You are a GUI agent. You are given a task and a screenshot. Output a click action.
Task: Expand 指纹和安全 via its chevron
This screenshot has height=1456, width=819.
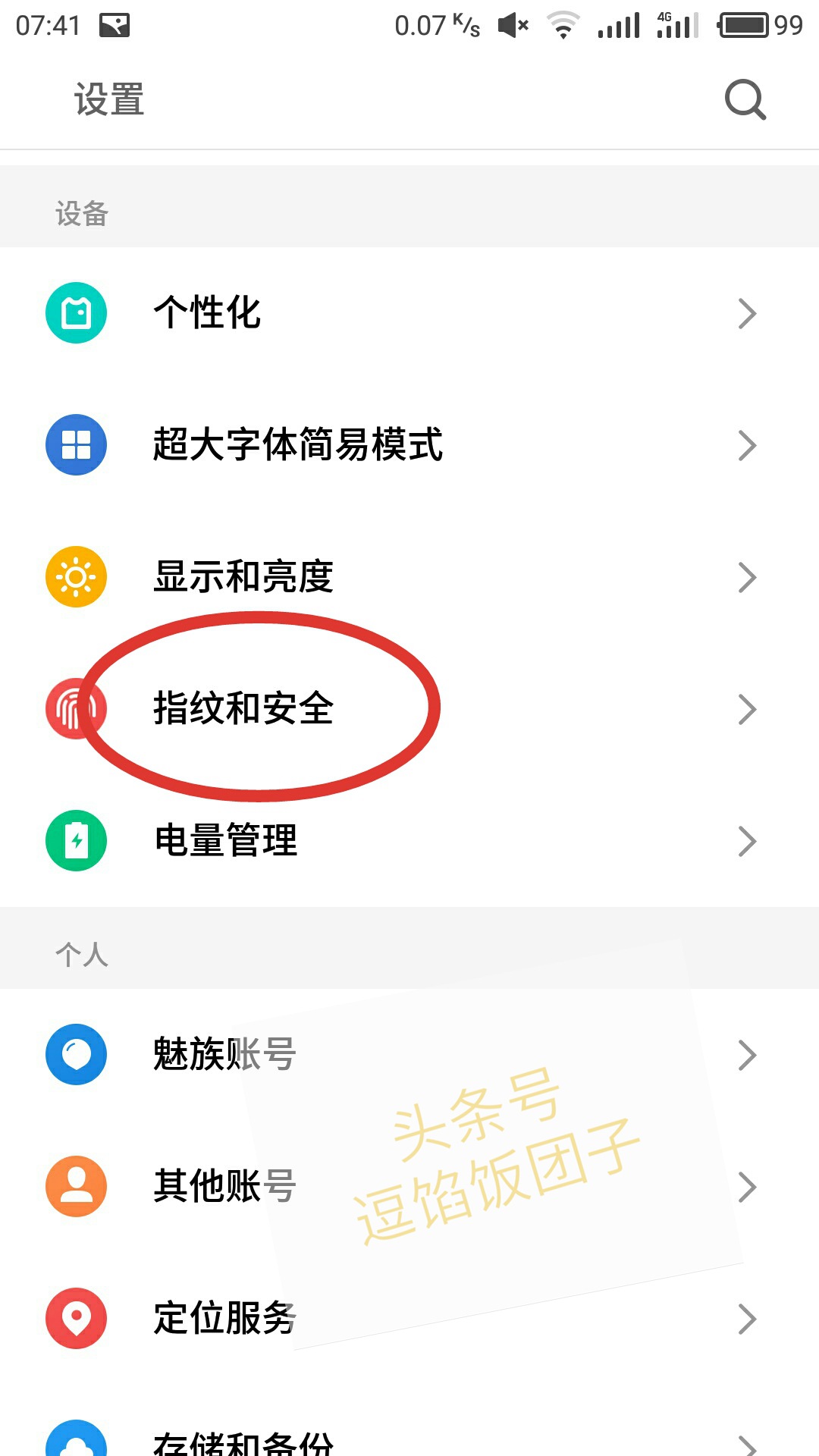coord(745,709)
